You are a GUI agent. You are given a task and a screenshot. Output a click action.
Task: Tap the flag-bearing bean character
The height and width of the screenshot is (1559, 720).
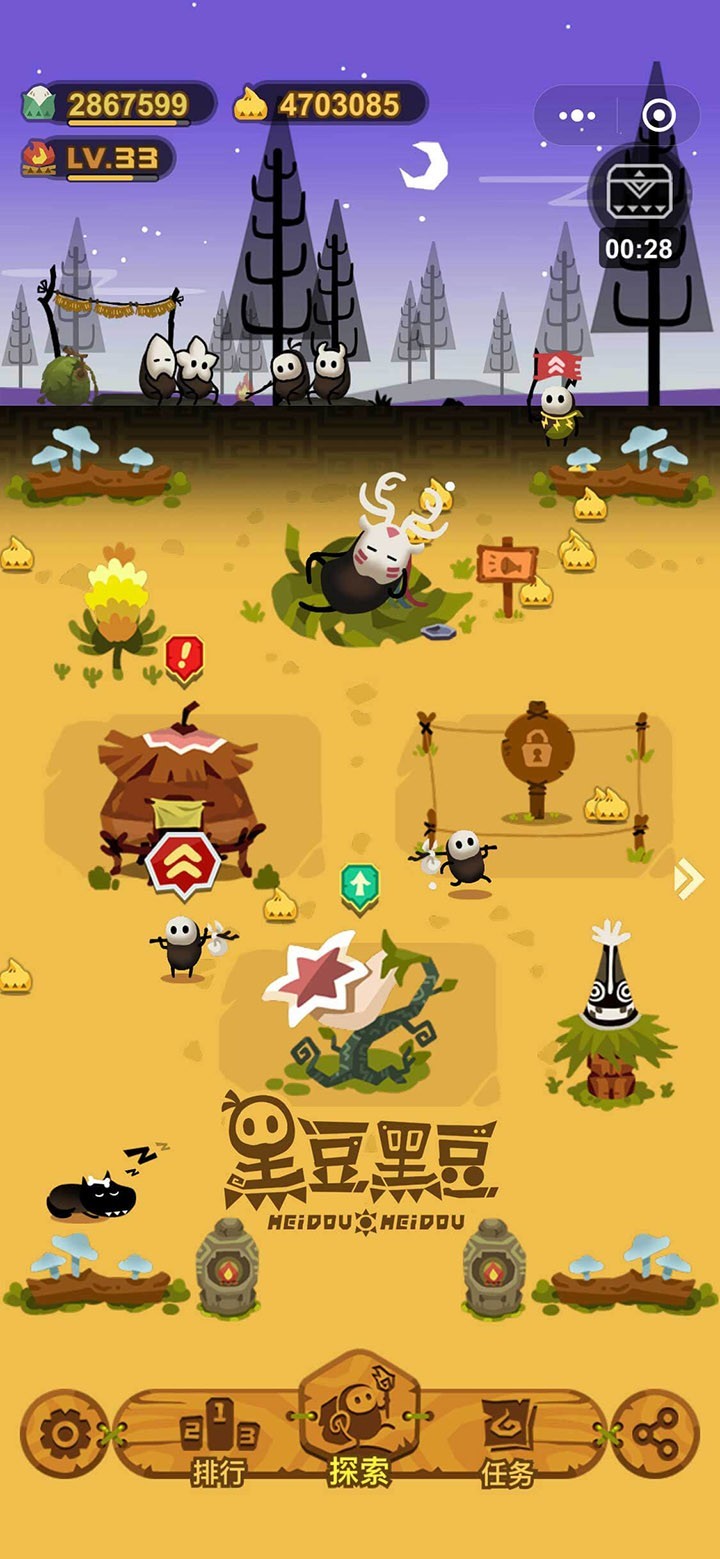(557, 396)
